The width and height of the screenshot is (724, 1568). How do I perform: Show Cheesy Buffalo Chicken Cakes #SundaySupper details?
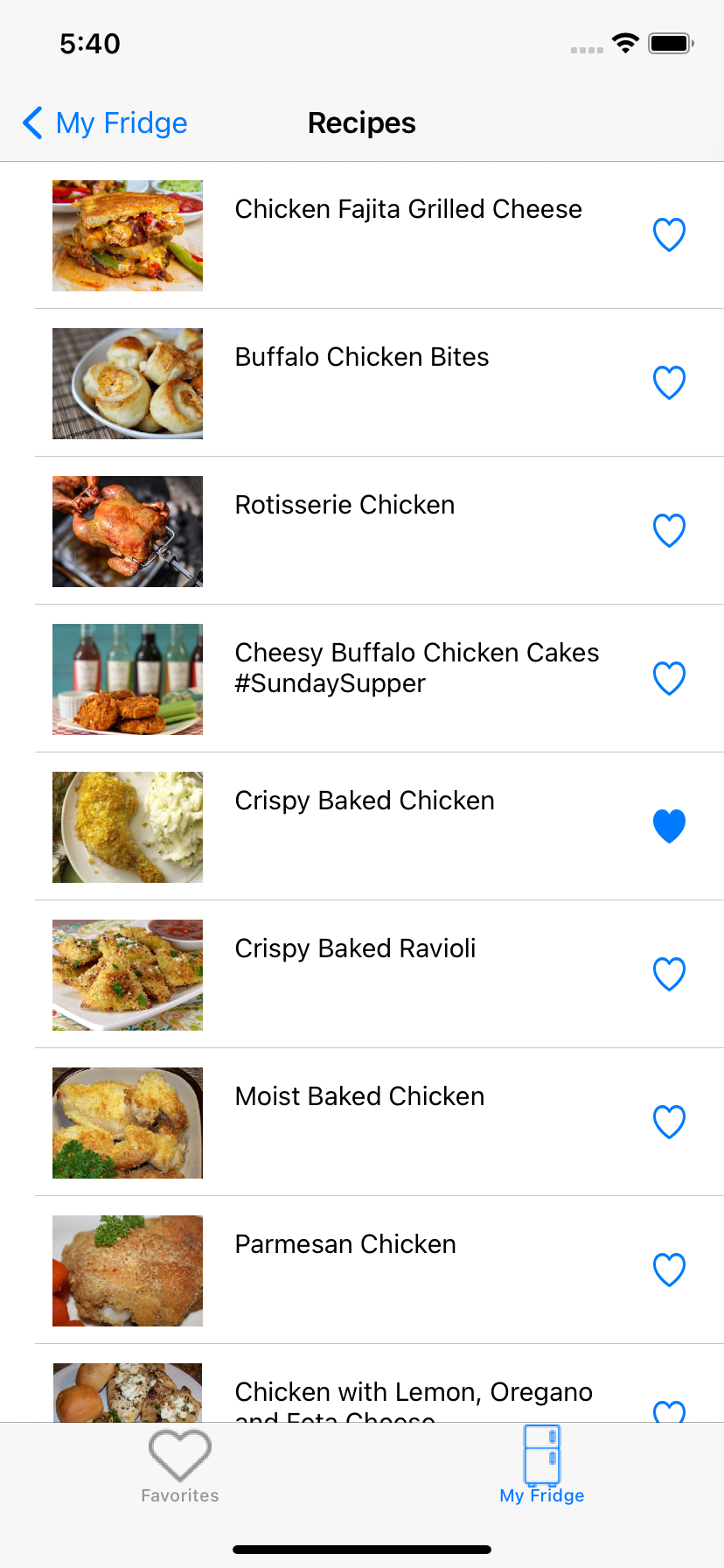416,668
